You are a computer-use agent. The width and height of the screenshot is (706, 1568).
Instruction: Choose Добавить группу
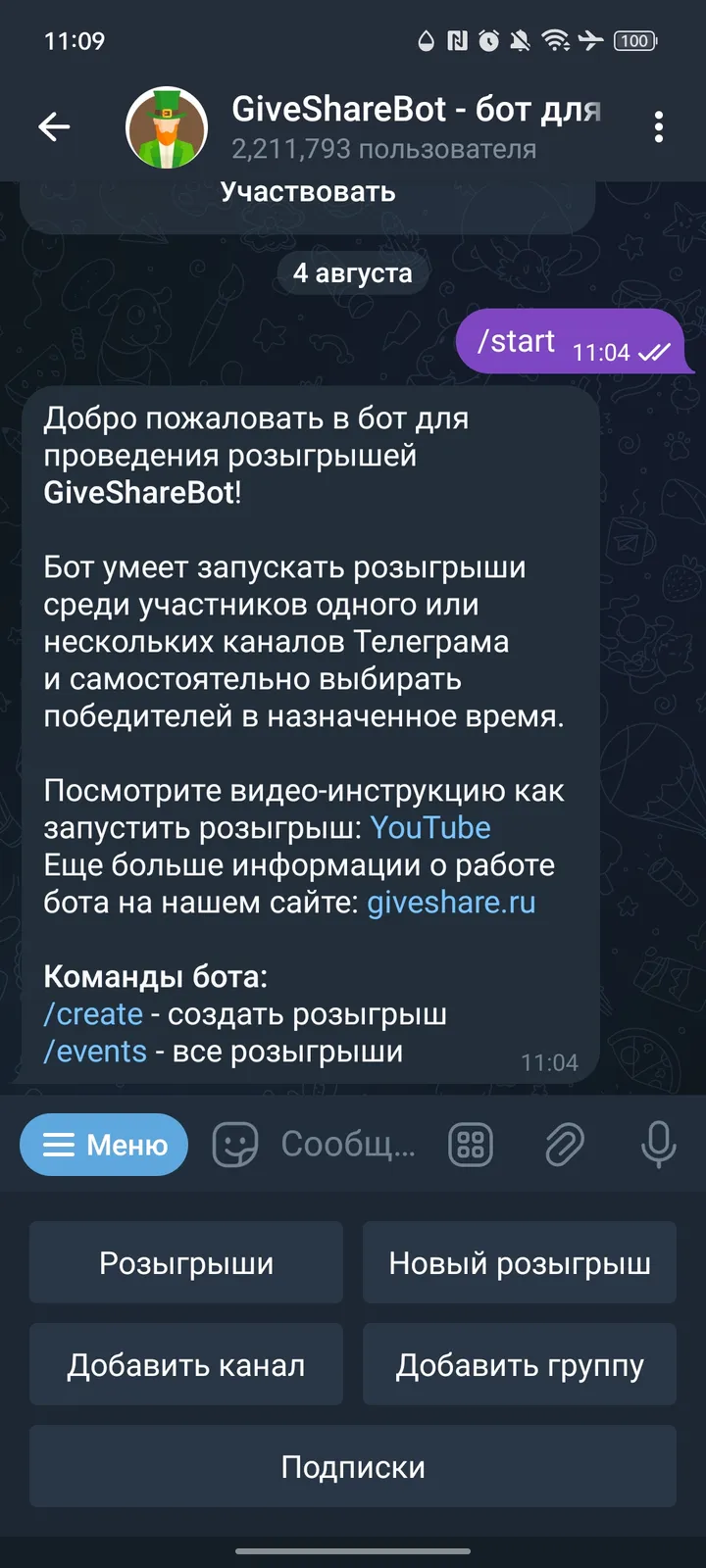click(x=520, y=1364)
